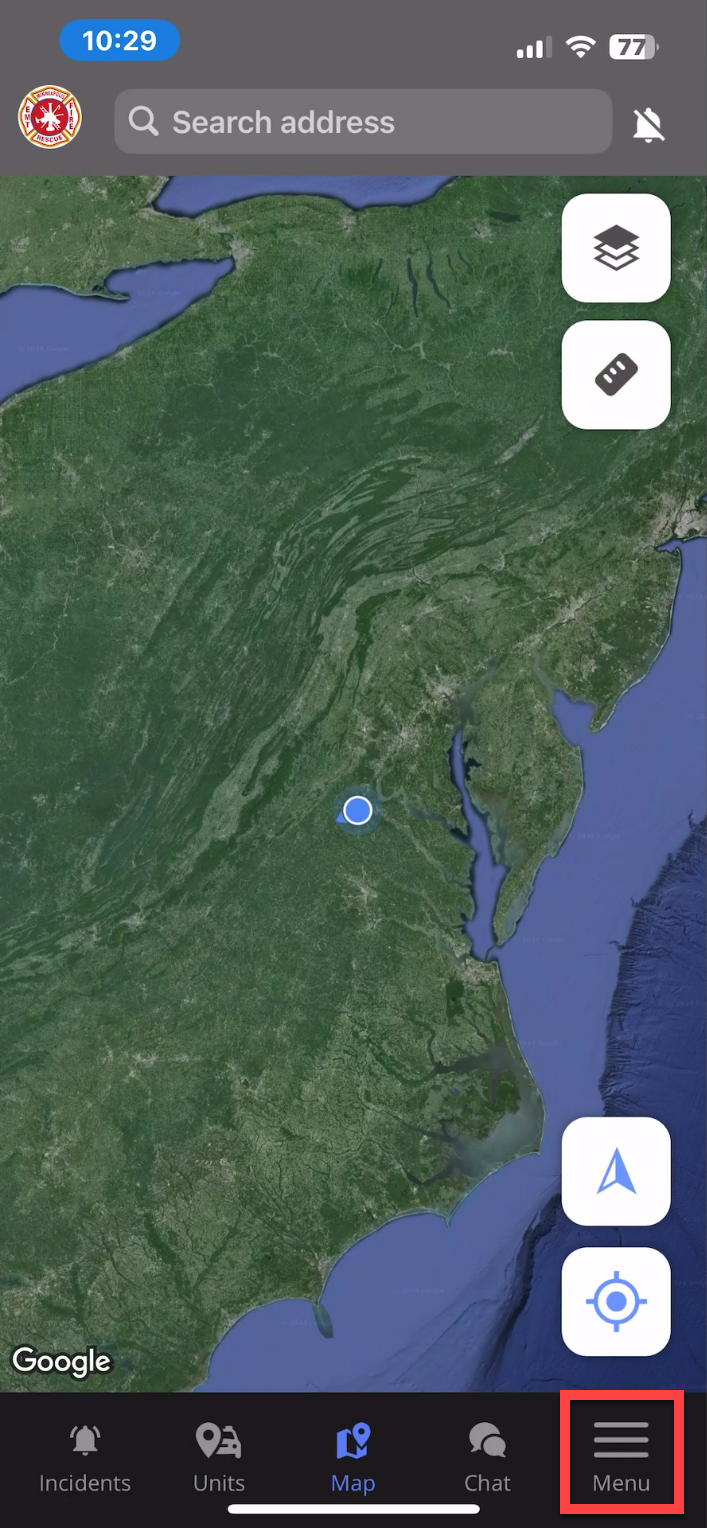Viewport: 707px width, 1528px height.
Task: Tap the fire rescue agency logo
Action: [50, 117]
